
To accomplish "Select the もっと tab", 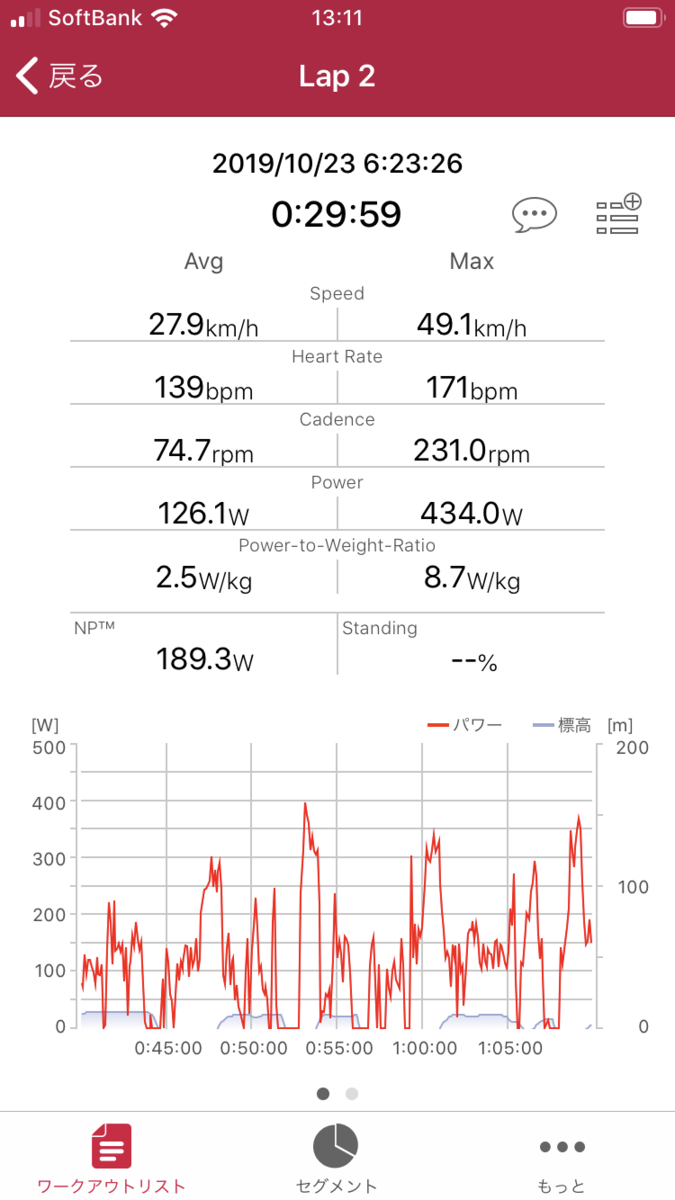I will pyautogui.click(x=561, y=1158).
